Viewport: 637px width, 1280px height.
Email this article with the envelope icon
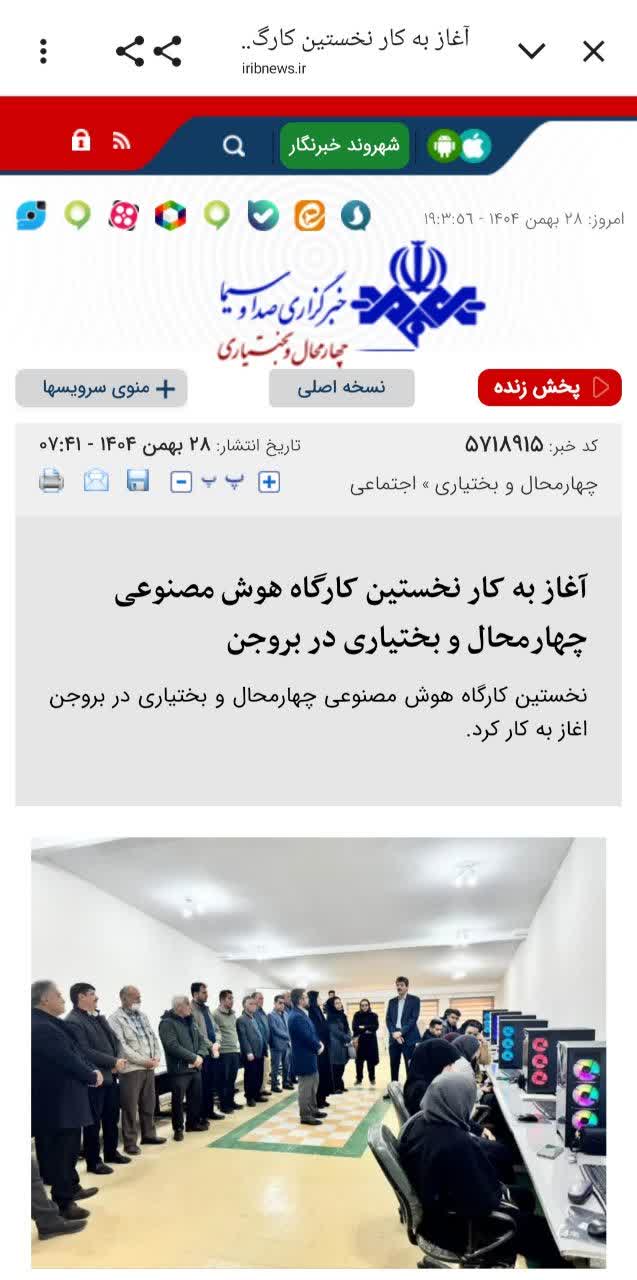click(96, 481)
